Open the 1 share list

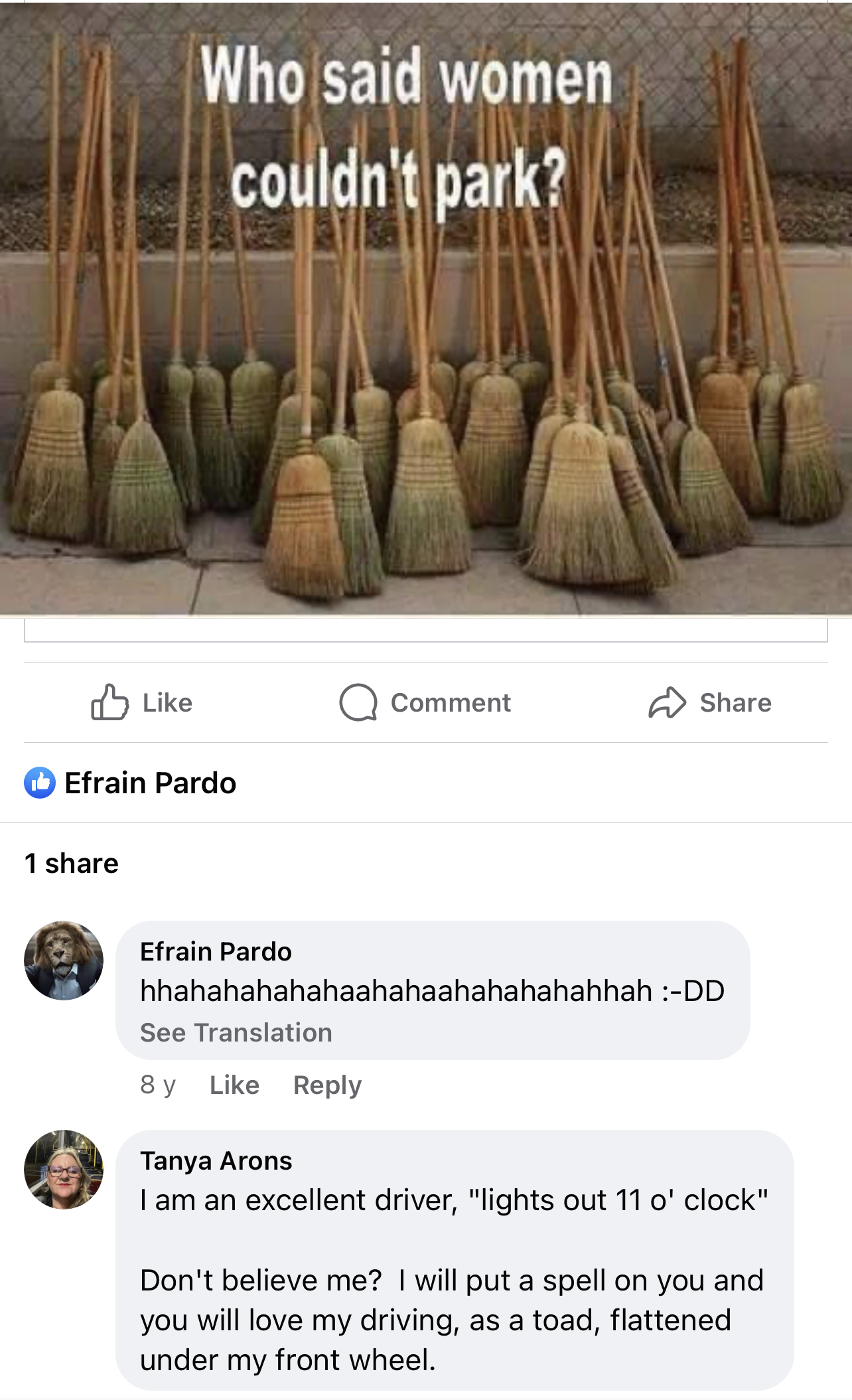pos(72,864)
